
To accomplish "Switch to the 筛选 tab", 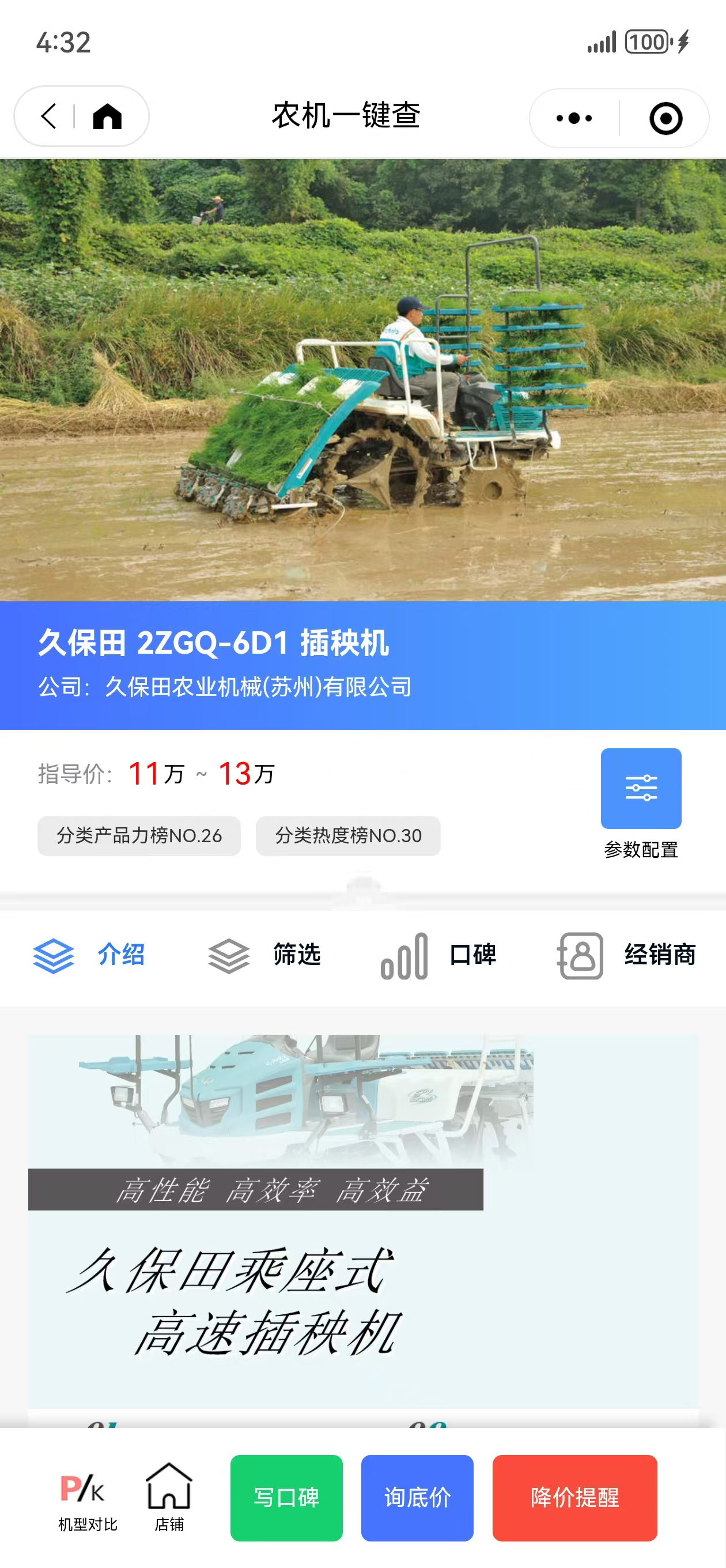I will click(264, 955).
